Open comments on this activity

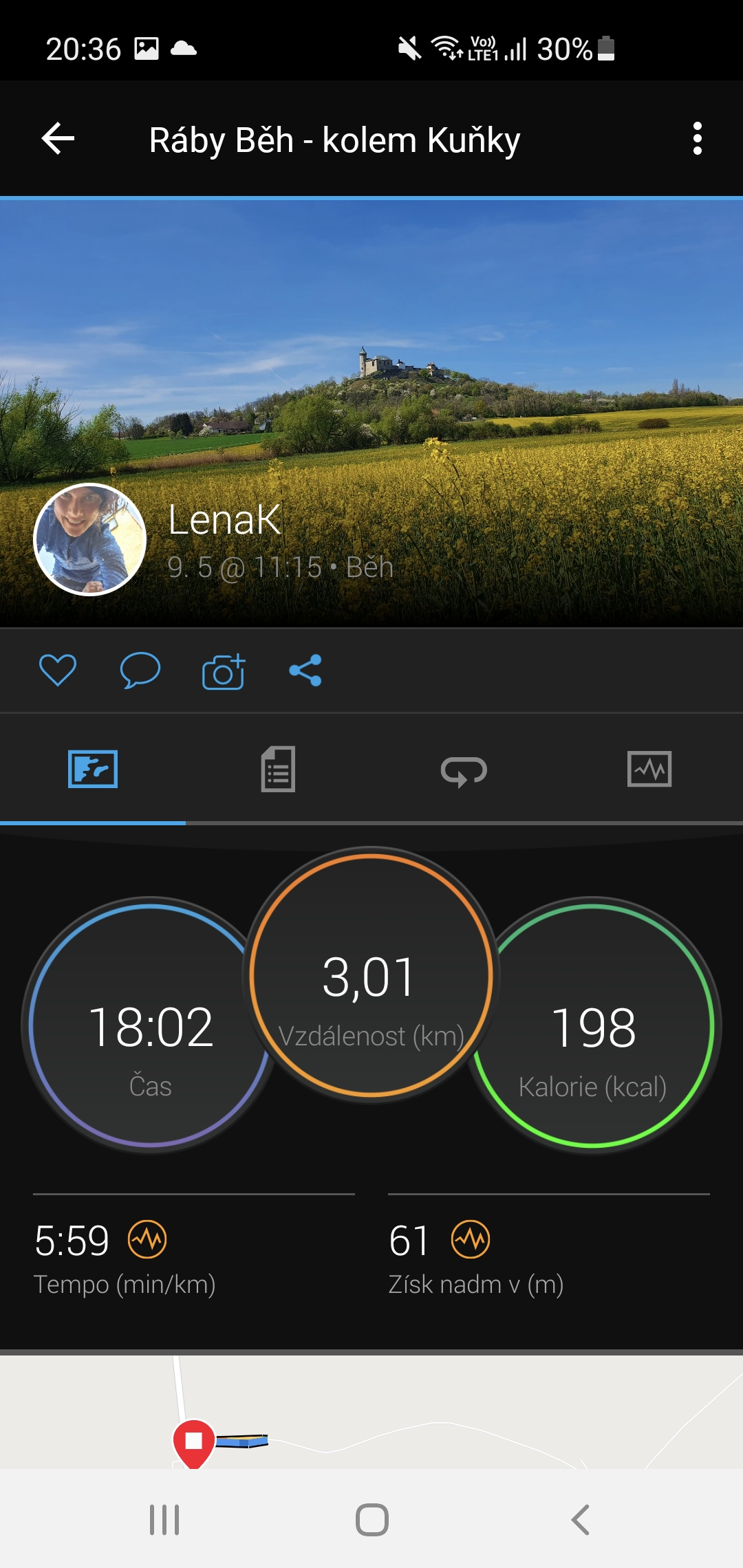coord(140,670)
